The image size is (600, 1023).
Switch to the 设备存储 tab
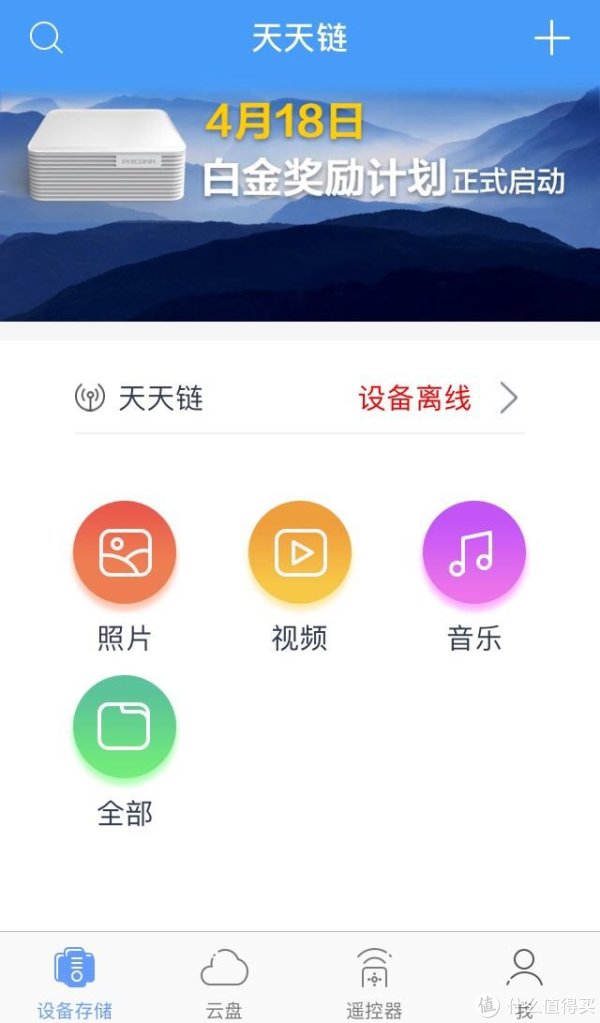click(x=75, y=980)
